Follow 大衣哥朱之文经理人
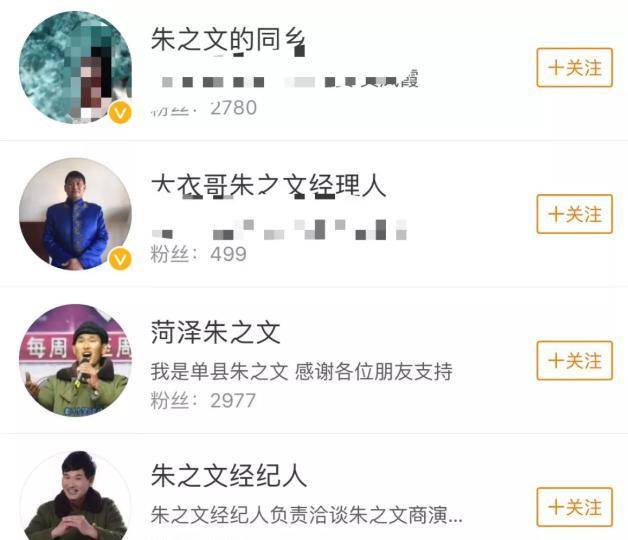This screenshot has height=540, width=628. coord(574,214)
